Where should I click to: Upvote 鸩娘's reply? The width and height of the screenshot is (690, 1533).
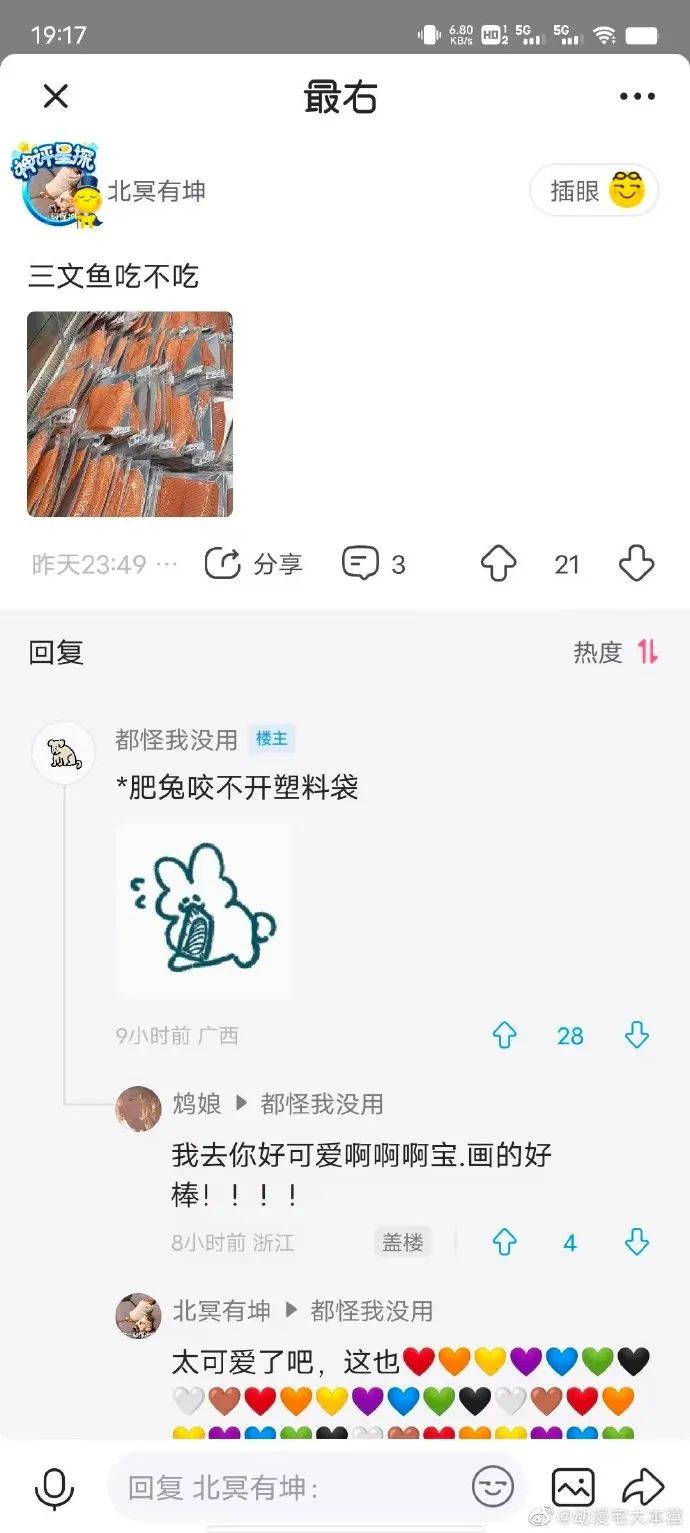[505, 1242]
